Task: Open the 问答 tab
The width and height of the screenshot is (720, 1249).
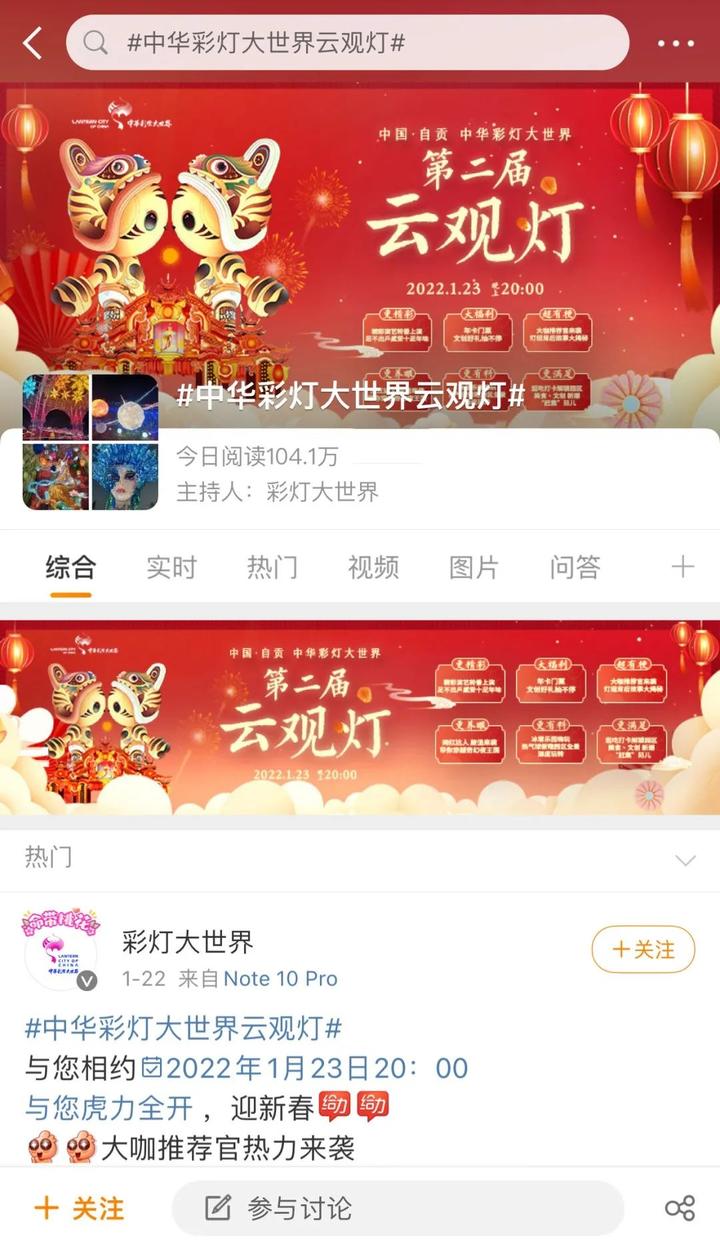Action: 575,568
